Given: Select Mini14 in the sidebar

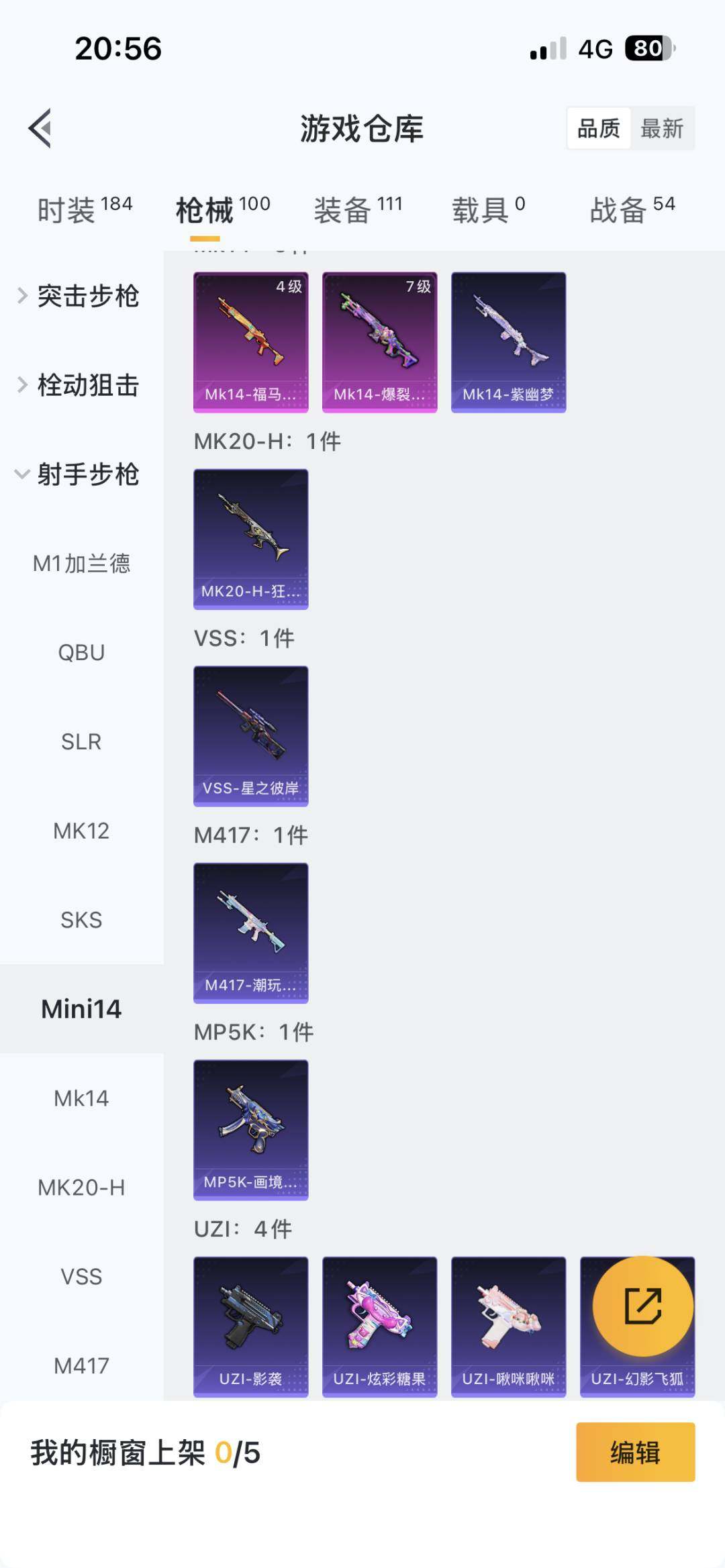Looking at the screenshot, I should tap(81, 1008).
